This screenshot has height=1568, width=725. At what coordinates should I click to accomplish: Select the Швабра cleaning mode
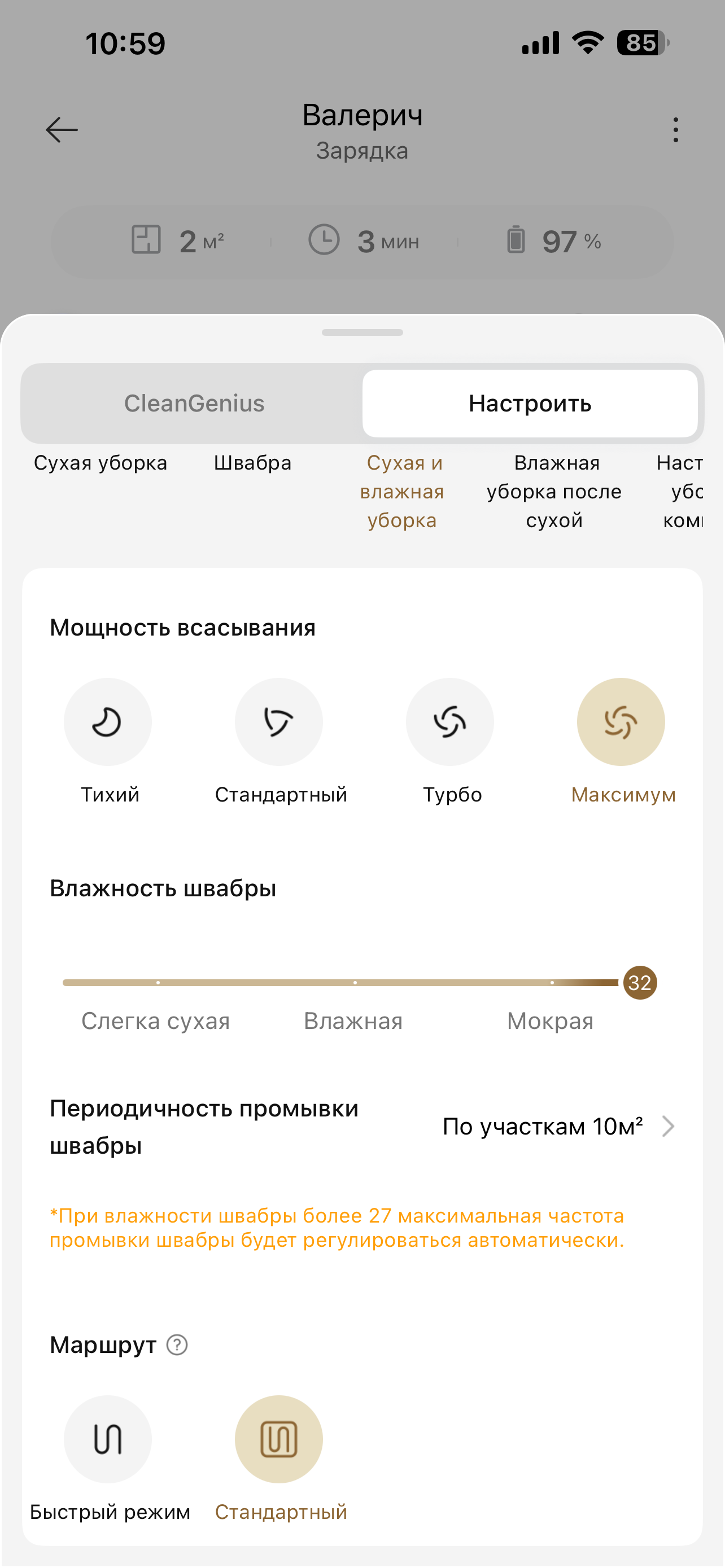252,463
